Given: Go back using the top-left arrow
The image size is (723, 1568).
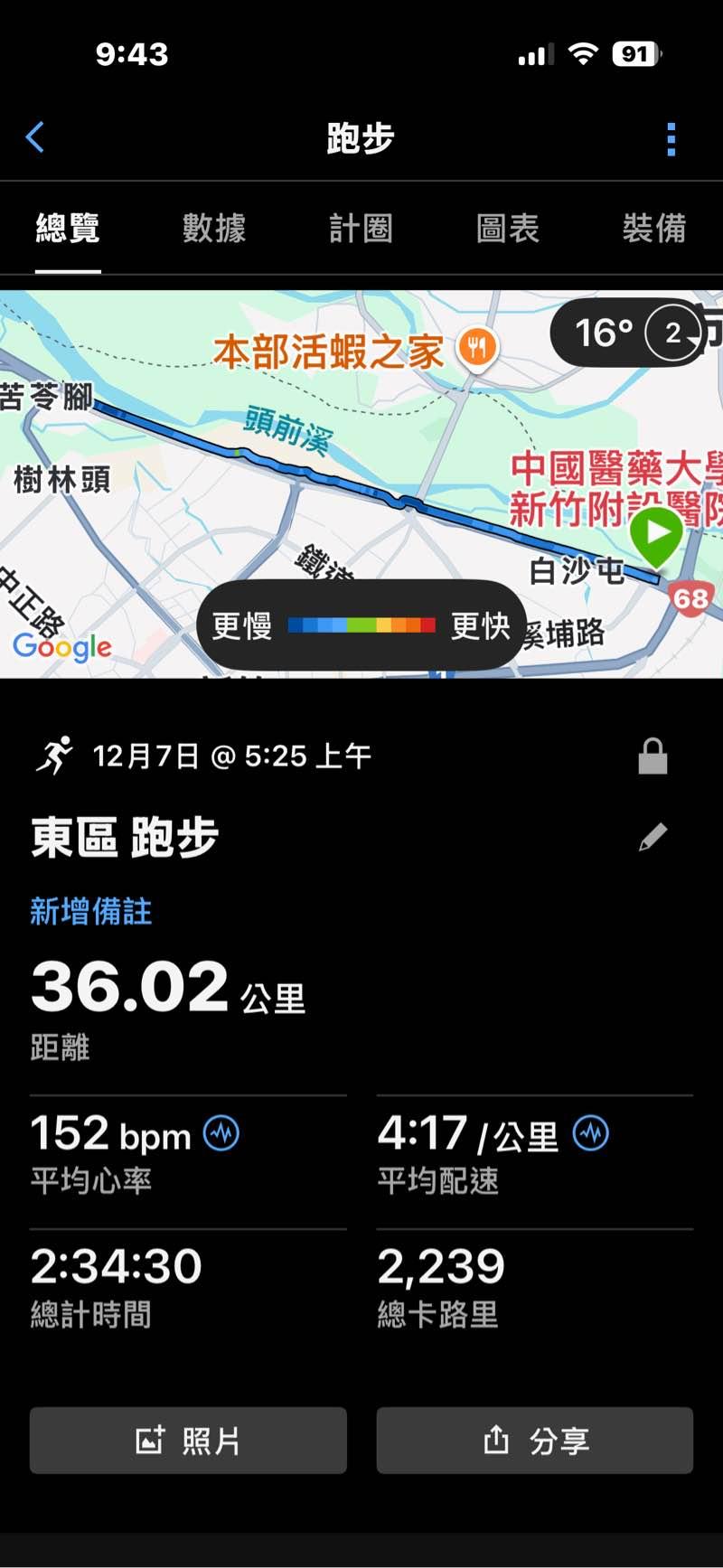Looking at the screenshot, I should click(x=35, y=138).
